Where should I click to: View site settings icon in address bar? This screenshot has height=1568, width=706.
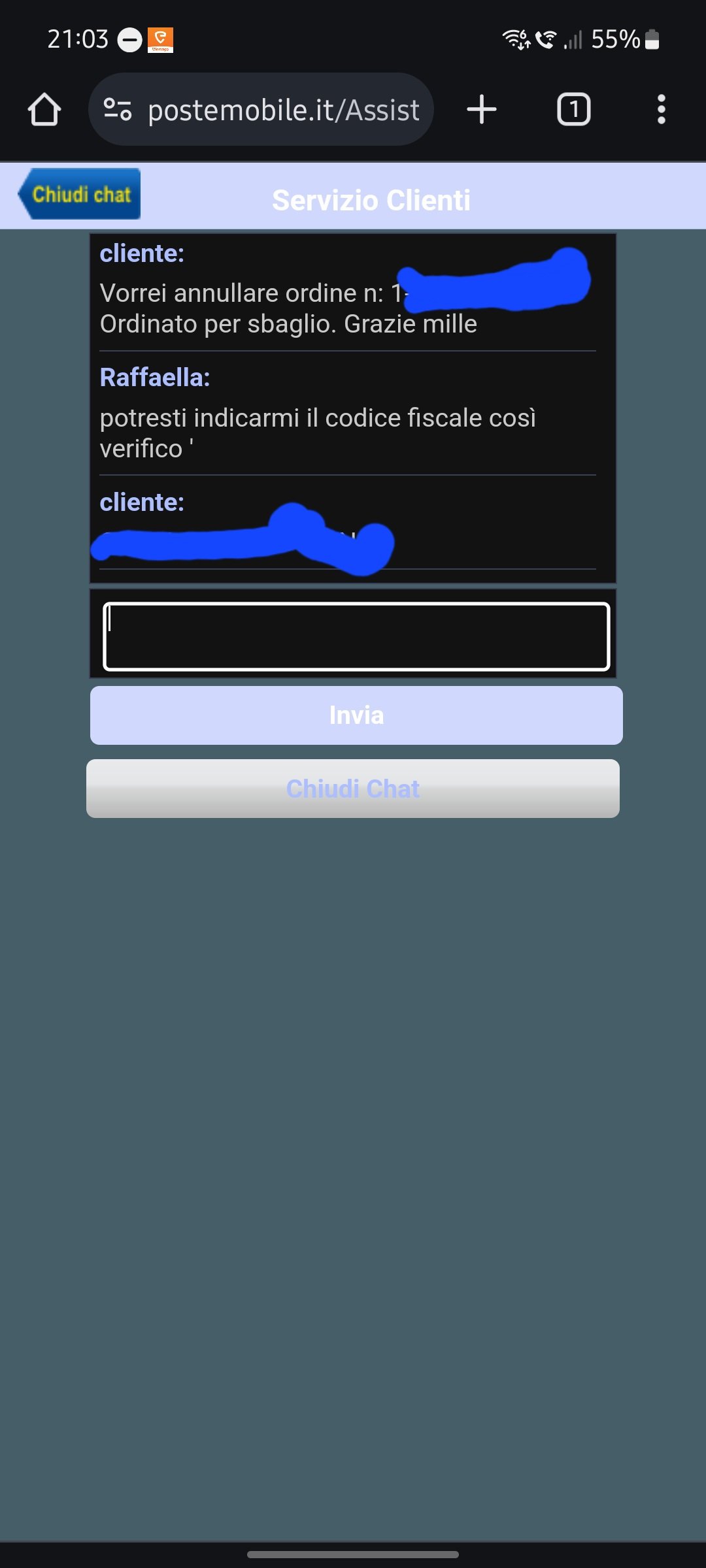pyautogui.click(x=118, y=109)
